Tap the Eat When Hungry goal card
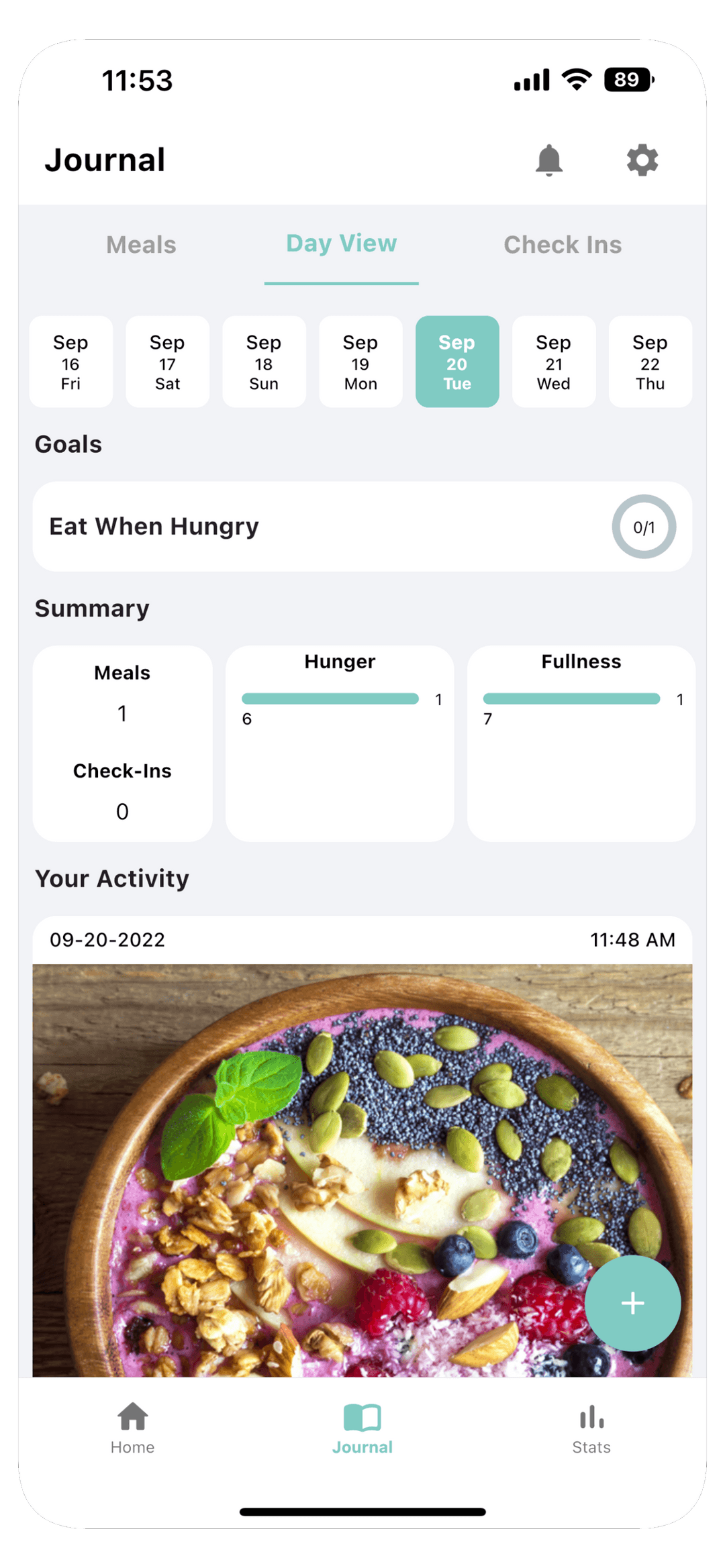Screen dimensions: 725x1568 (x=269, y=527)
